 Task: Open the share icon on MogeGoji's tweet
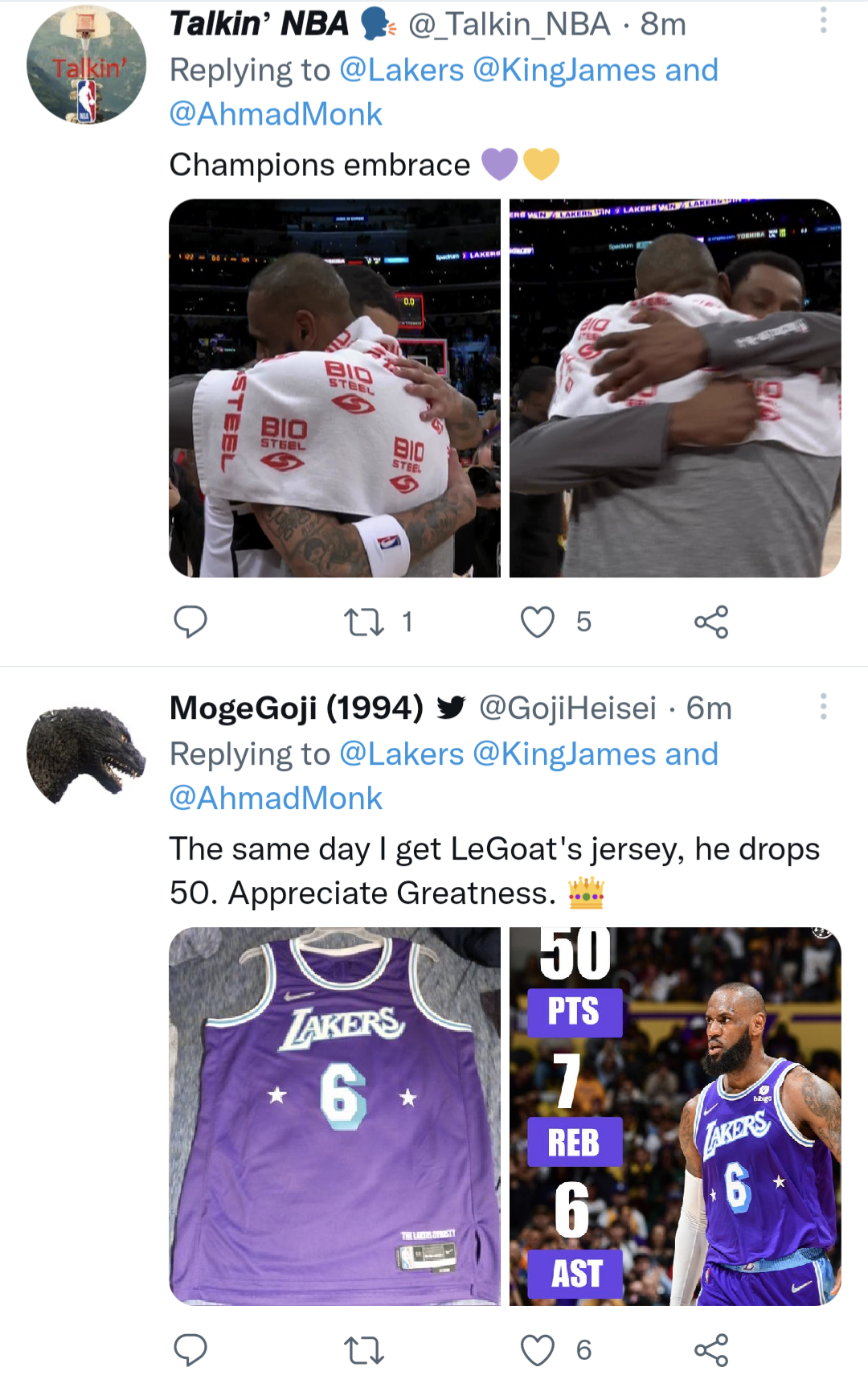pos(712,1348)
